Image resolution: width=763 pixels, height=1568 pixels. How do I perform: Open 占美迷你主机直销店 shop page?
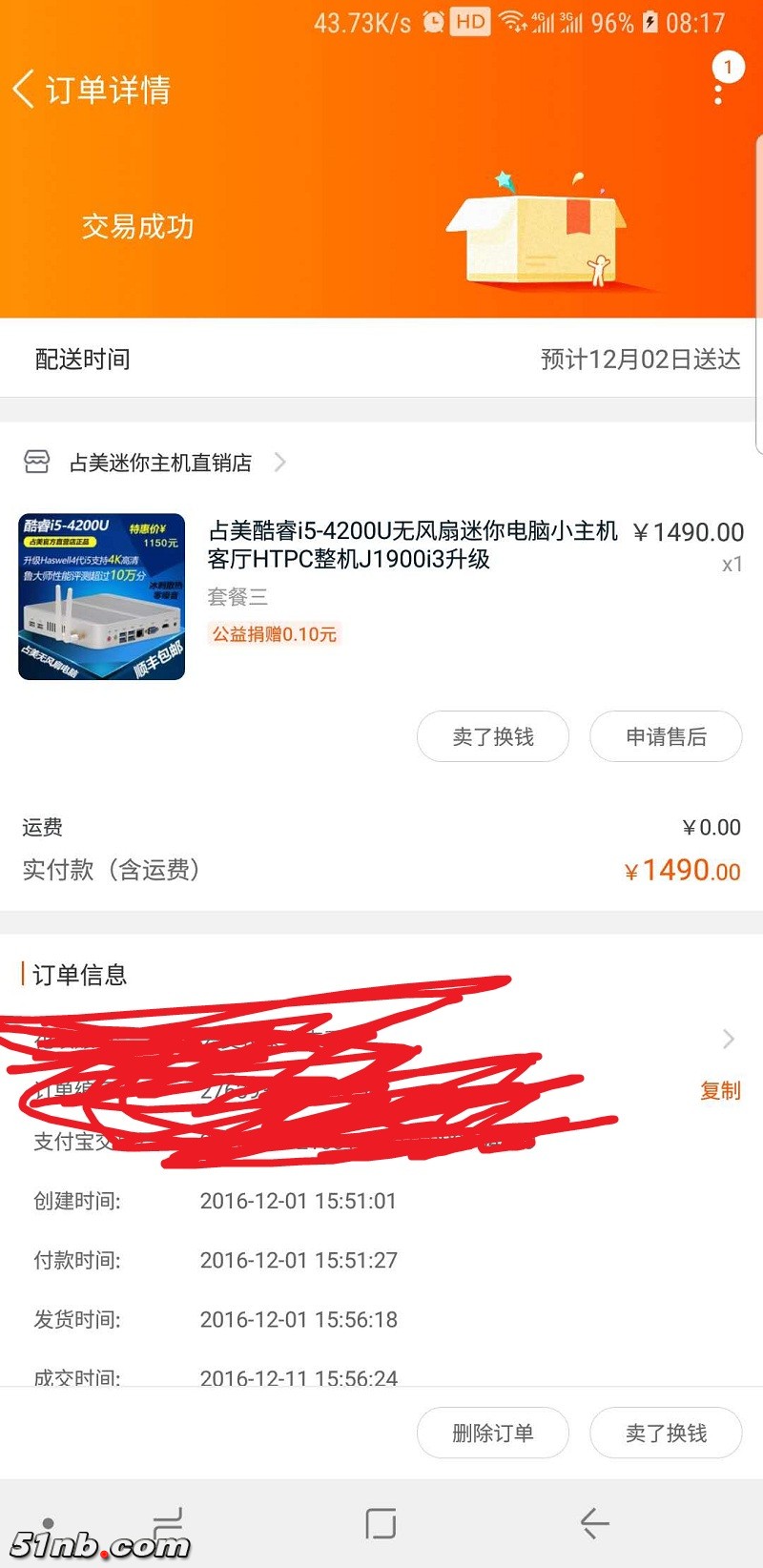coord(160,463)
